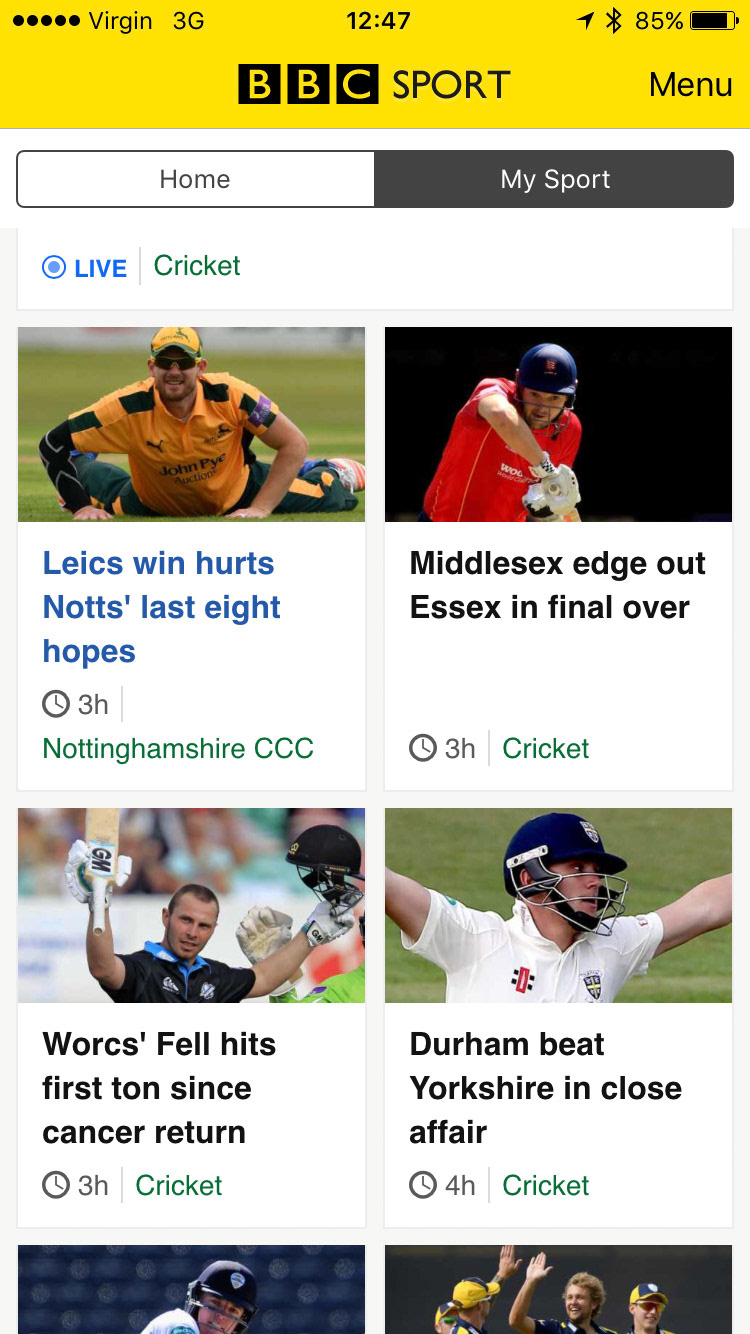750x1334 pixels.
Task: Open the Nottinghamshire CCC topic link
Action: click(x=178, y=749)
